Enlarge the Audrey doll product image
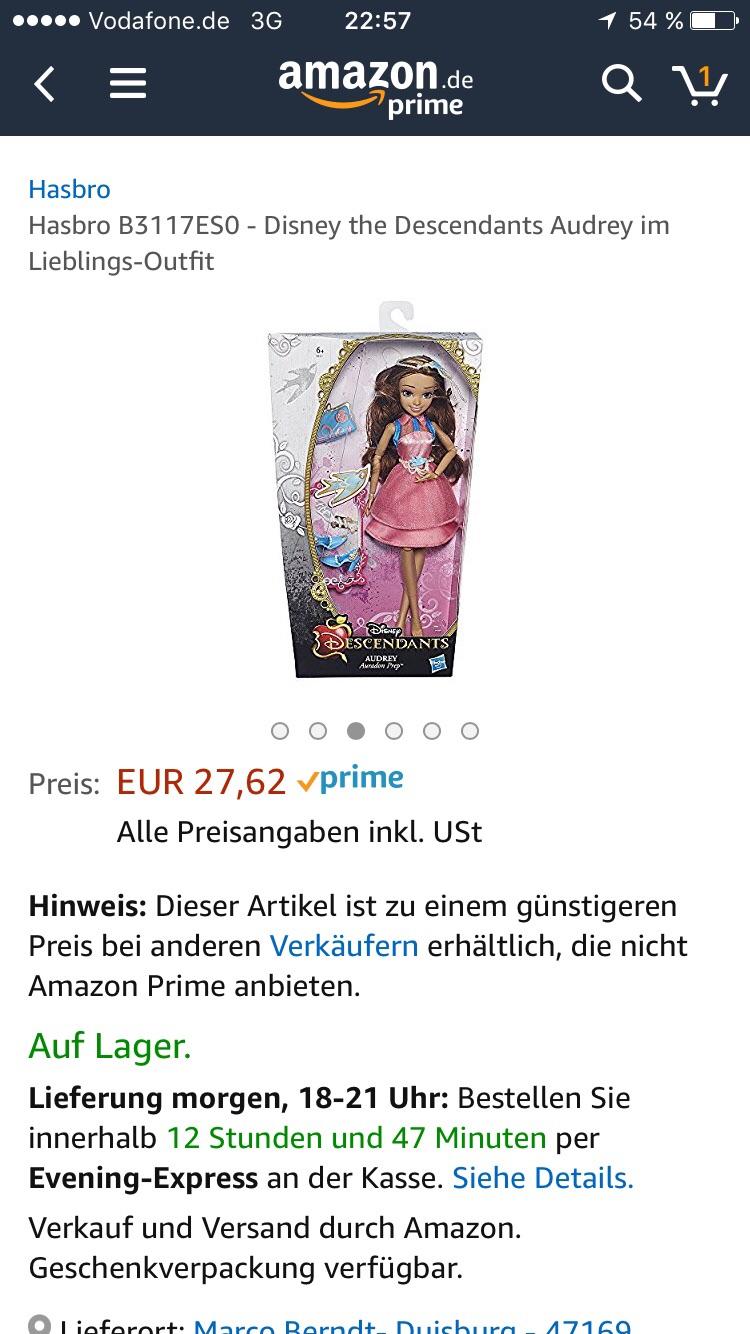The image size is (750, 1334). (375, 491)
